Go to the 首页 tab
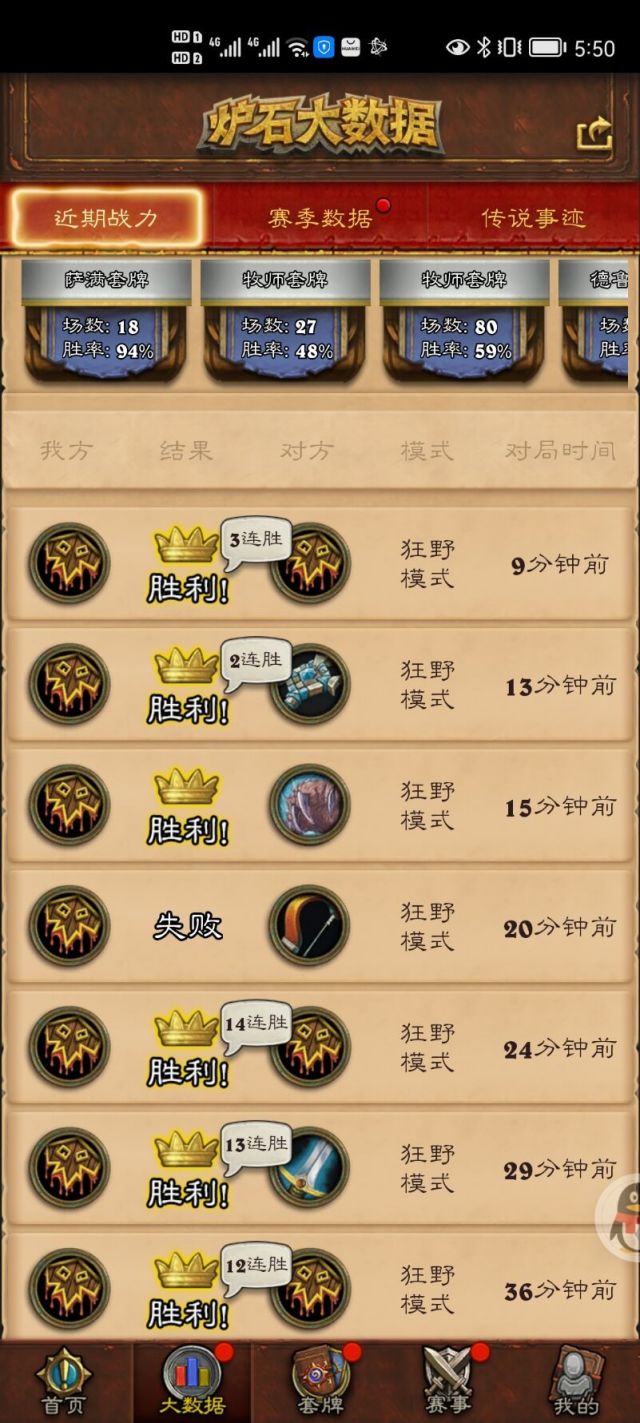640x1423 pixels. pos(63,1383)
